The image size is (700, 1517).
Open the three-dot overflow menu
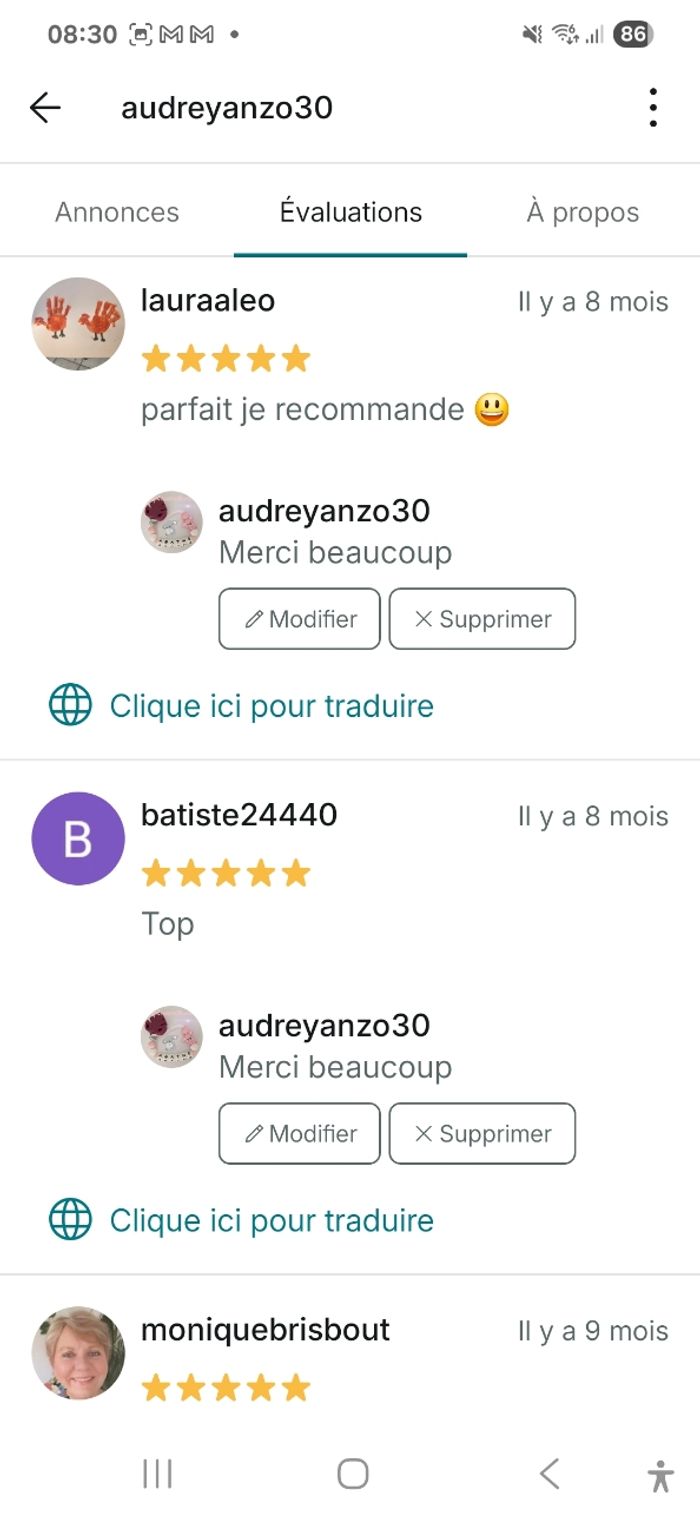(x=652, y=108)
